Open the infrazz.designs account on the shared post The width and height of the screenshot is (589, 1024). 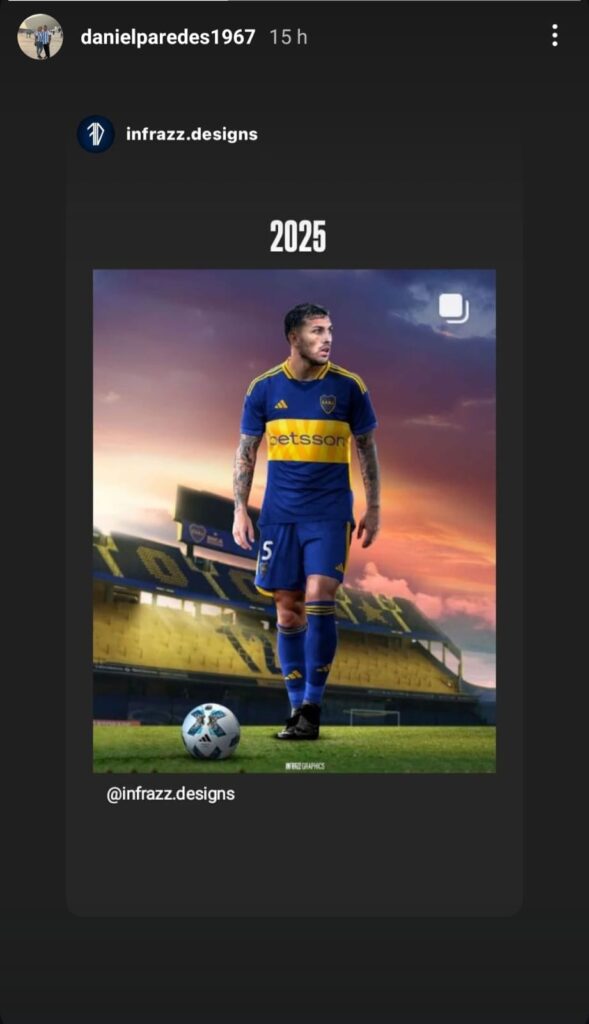click(x=191, y=134)
